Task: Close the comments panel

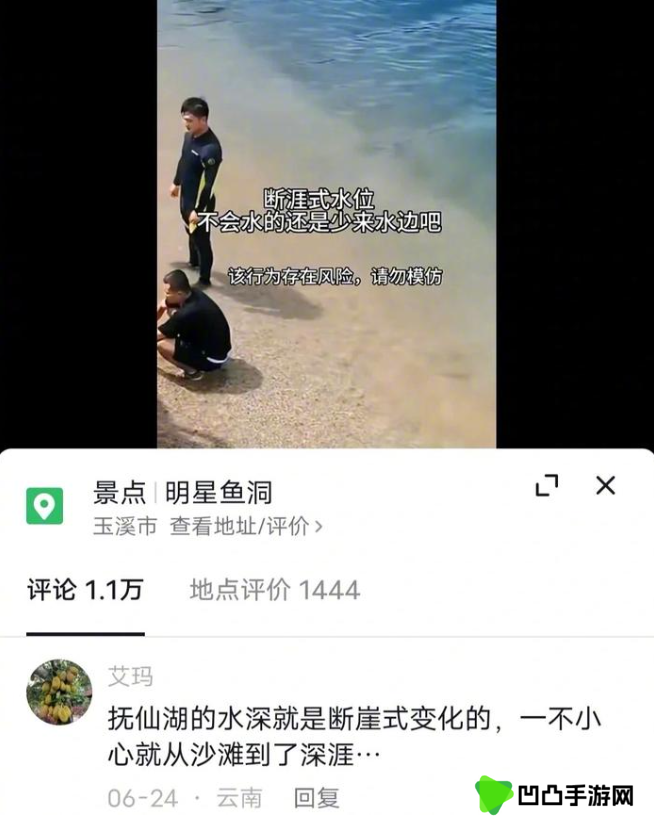Action: coord(605,486)
